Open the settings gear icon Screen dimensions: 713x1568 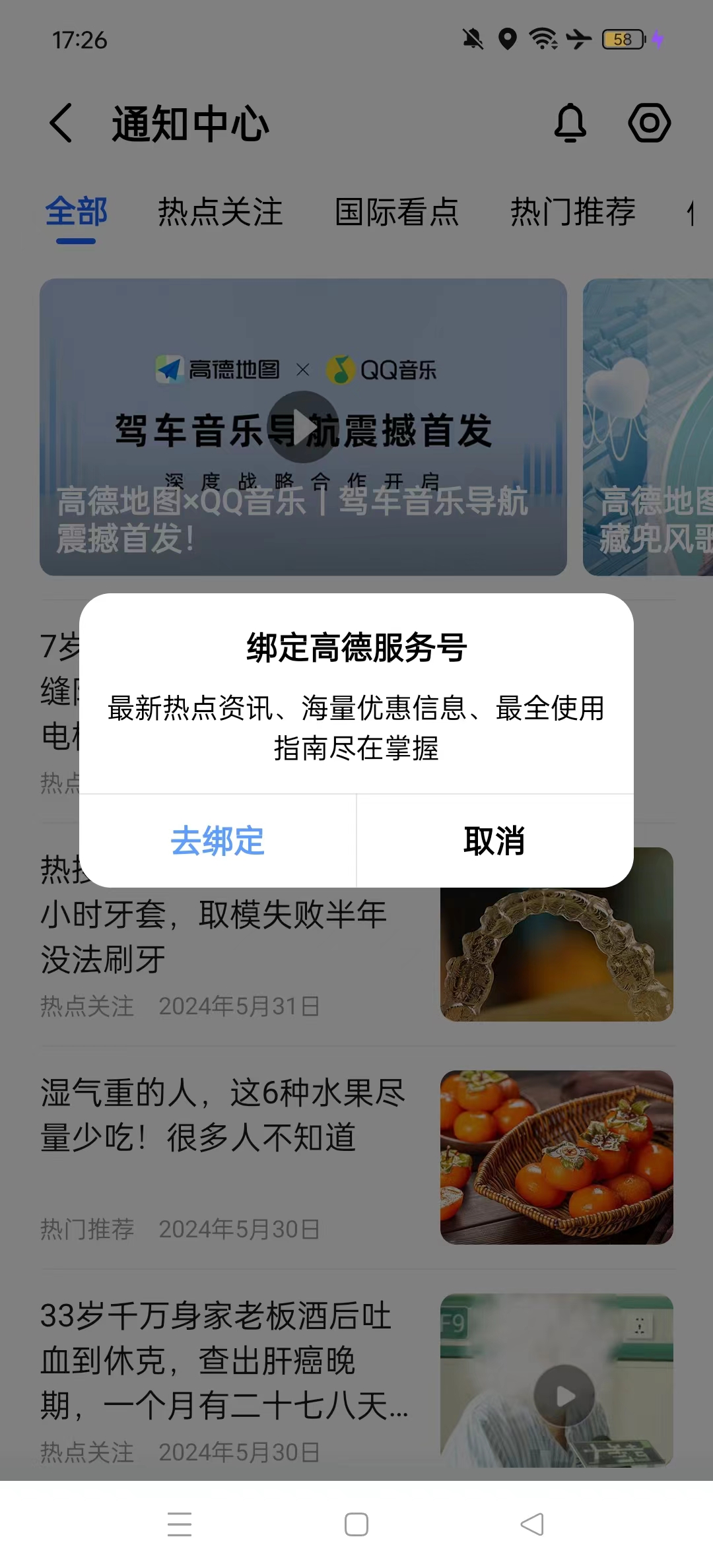(650, 123)
